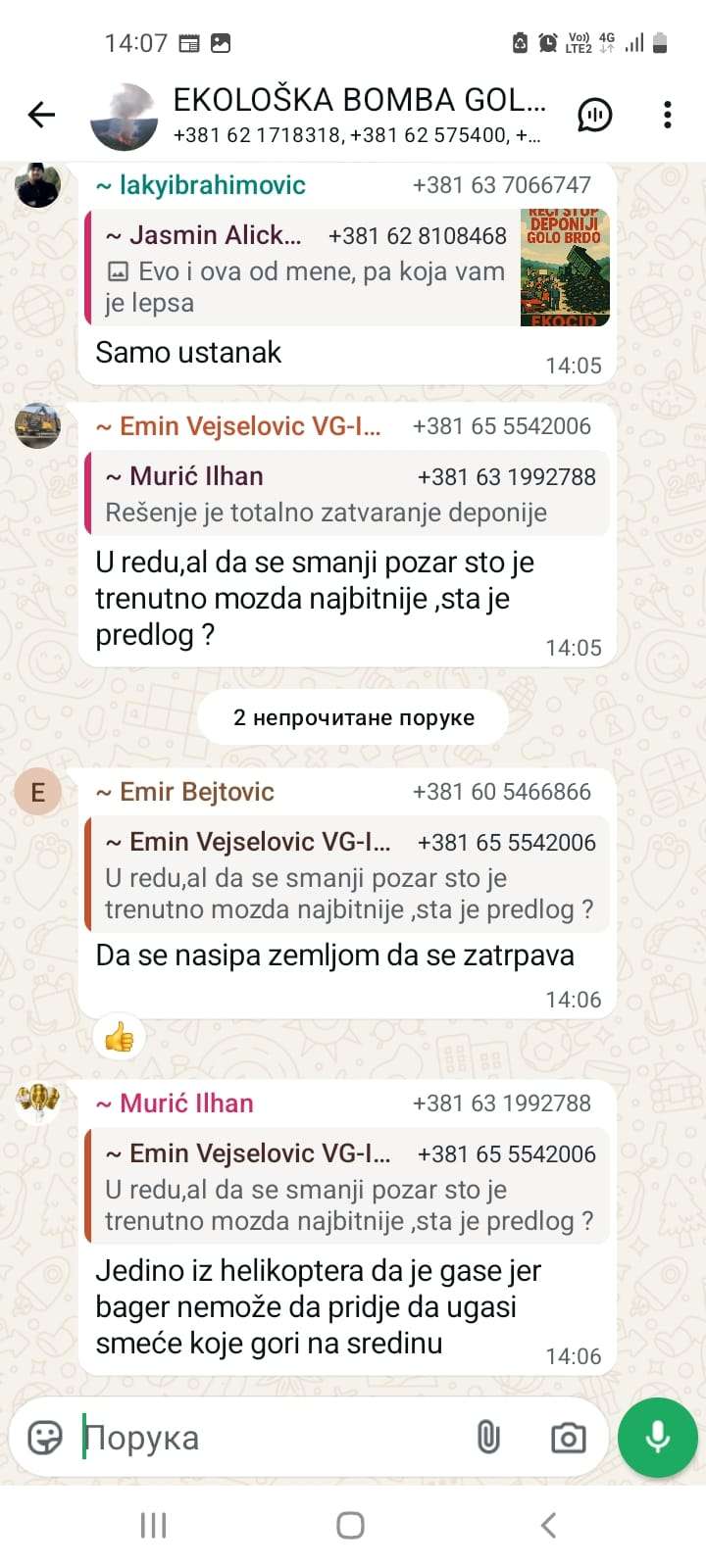
Task: Open Murić Ilhan's avatar profile
Action: [x=37, y=1102]
